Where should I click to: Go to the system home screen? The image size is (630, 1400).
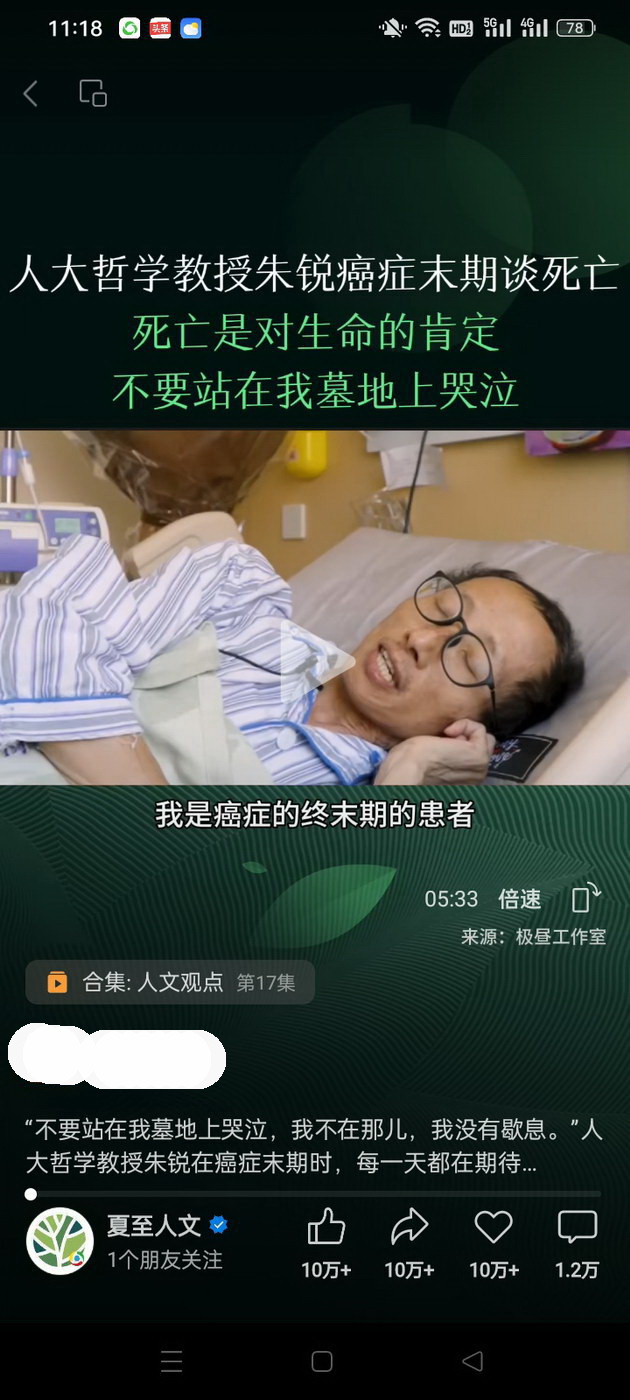coord(322,1361)
